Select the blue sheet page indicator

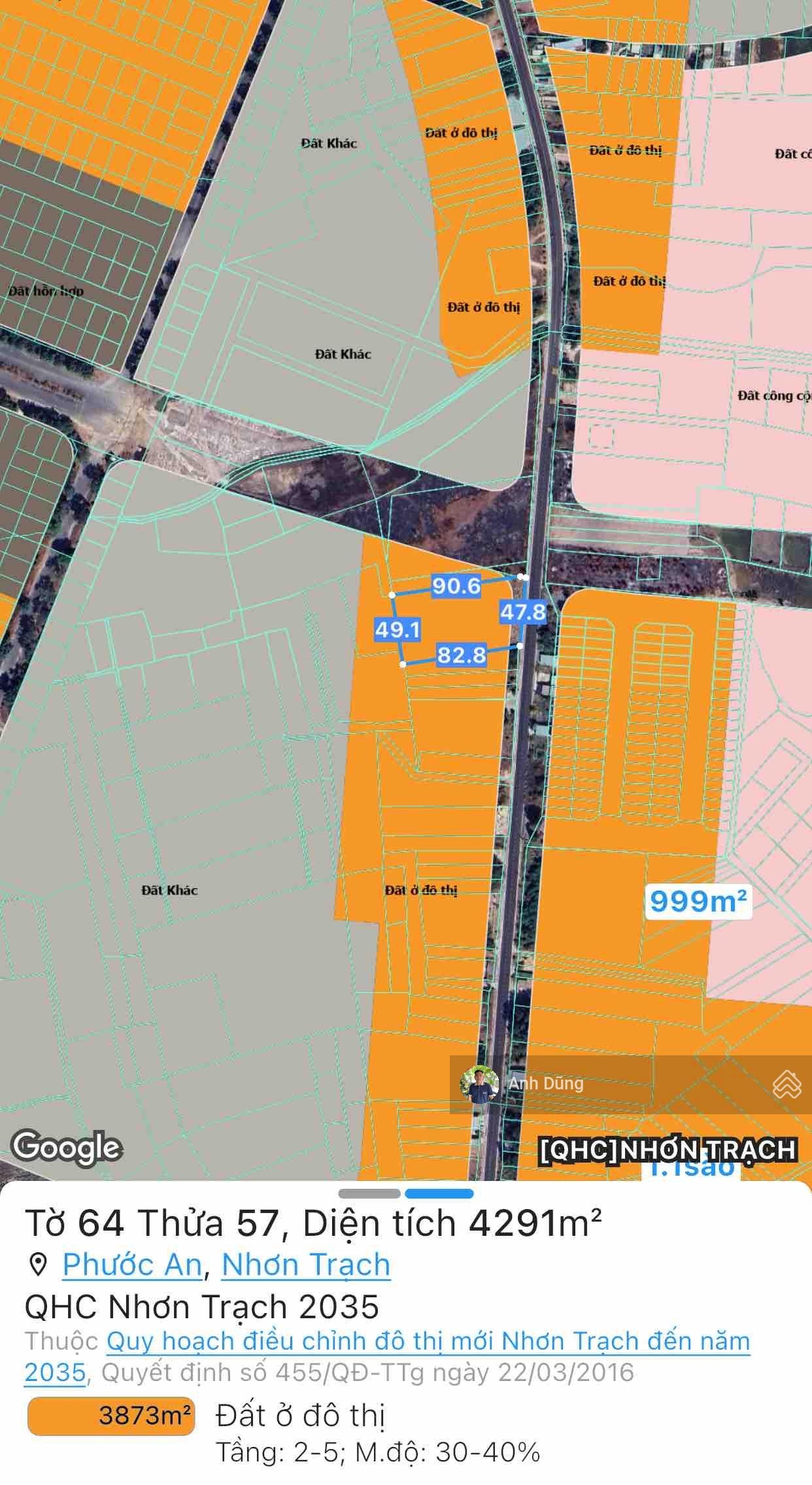tap(439, 1194)
